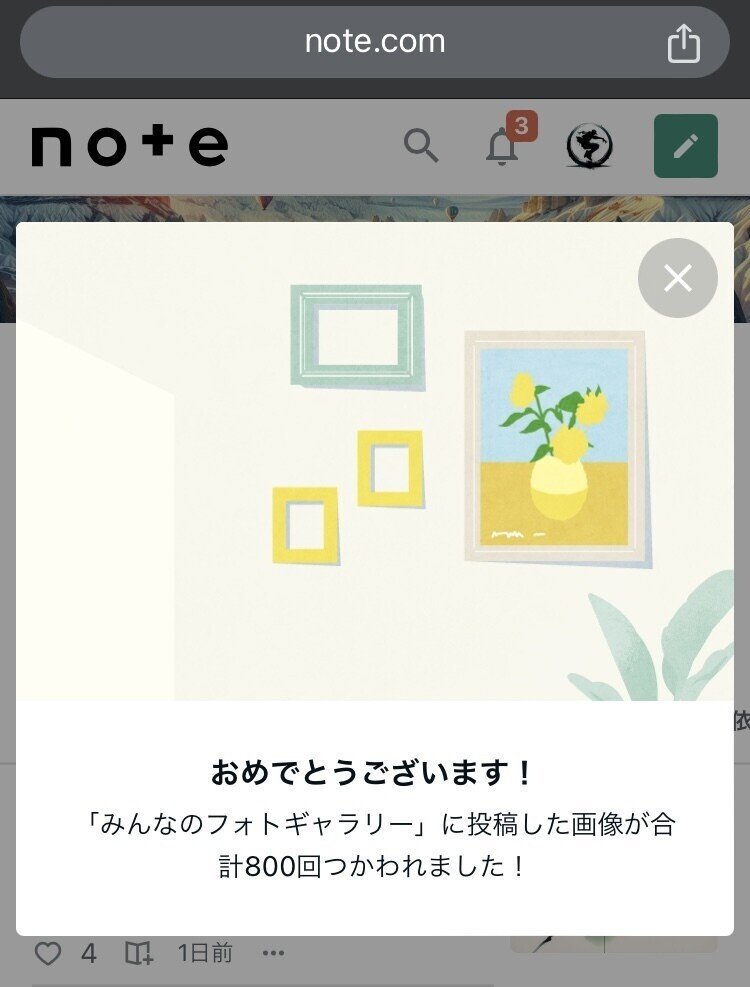Select the note.com address bar

tap(375, 41)
